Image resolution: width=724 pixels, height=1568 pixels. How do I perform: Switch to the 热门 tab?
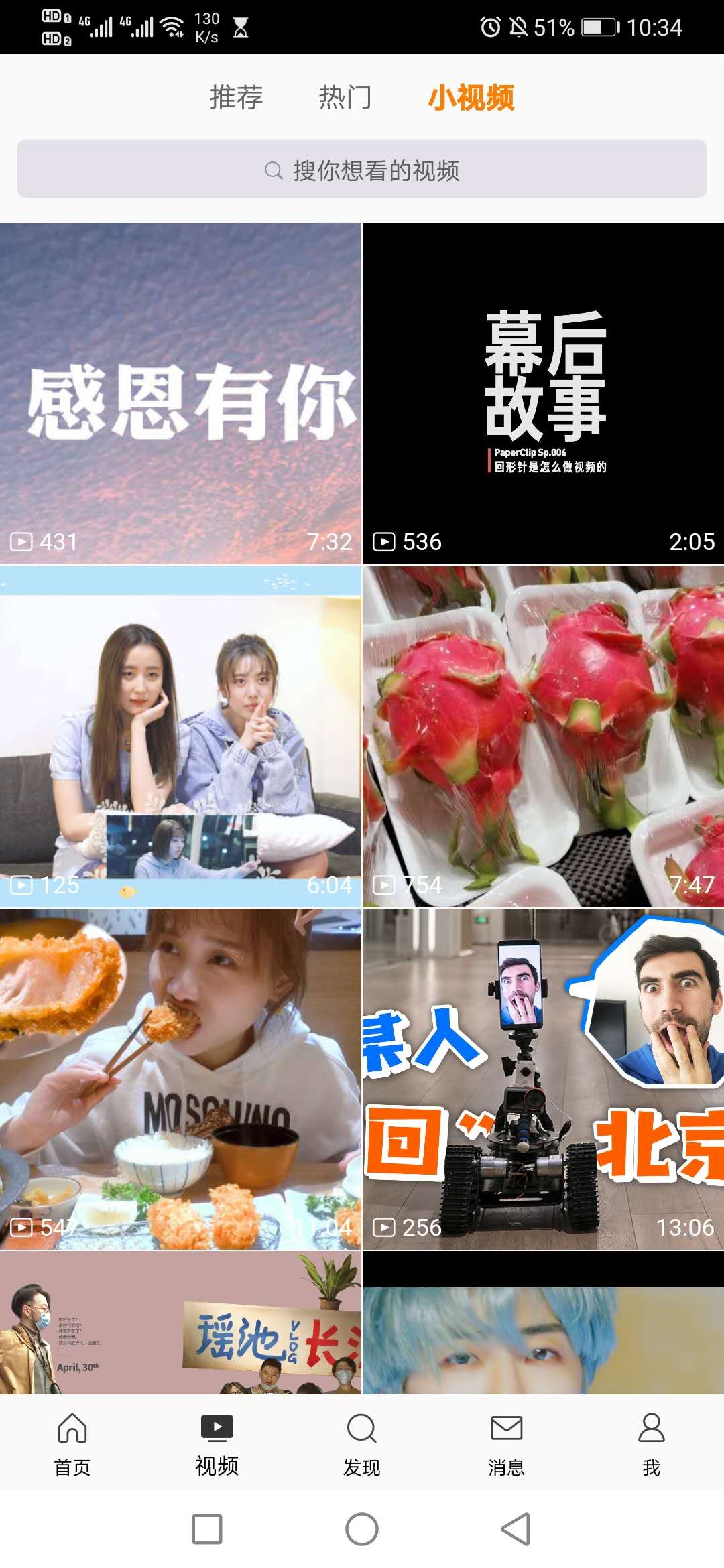pyautogui.click(x=345, y=98)
